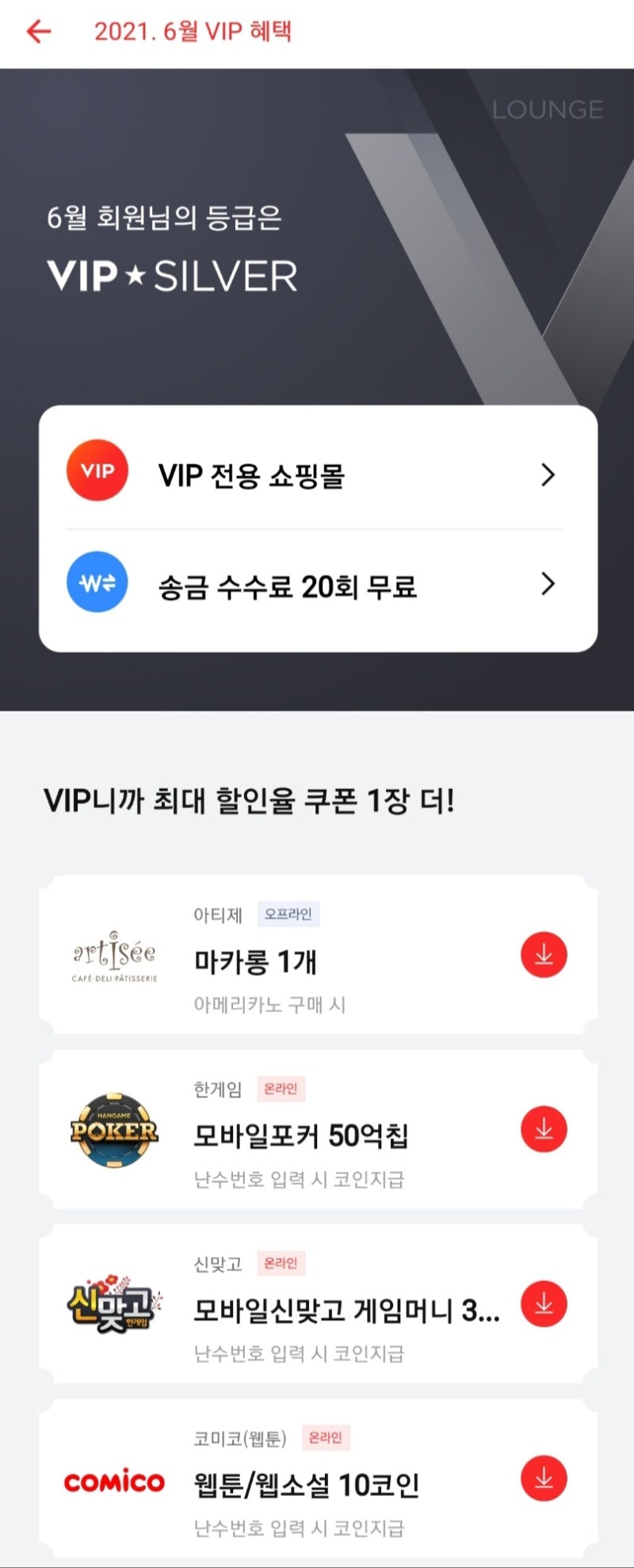The image size is (634, 1568).
Task: Tap the Hangame Poker chip logo
Action: tap(113, 1129)
